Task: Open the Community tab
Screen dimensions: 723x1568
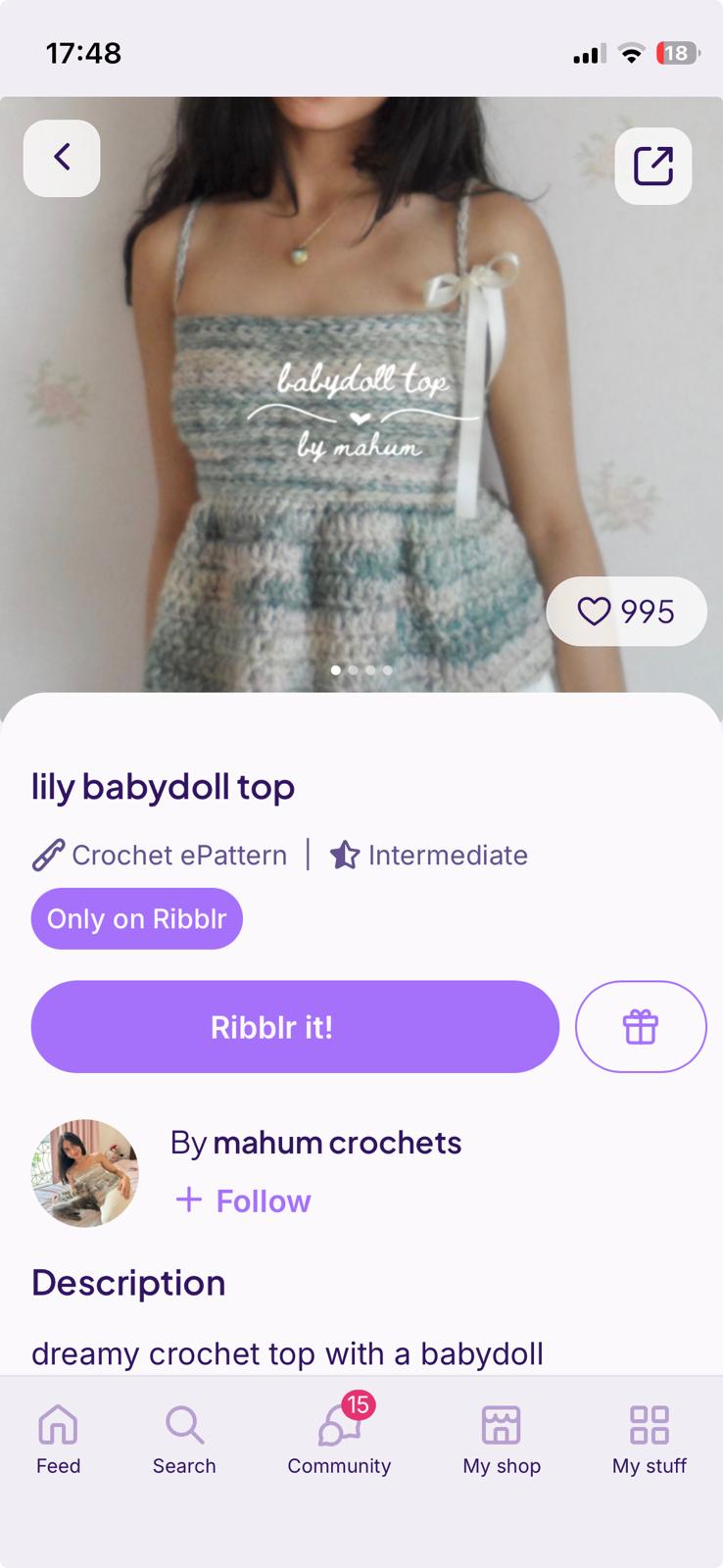Action: tap(339, 1439)
